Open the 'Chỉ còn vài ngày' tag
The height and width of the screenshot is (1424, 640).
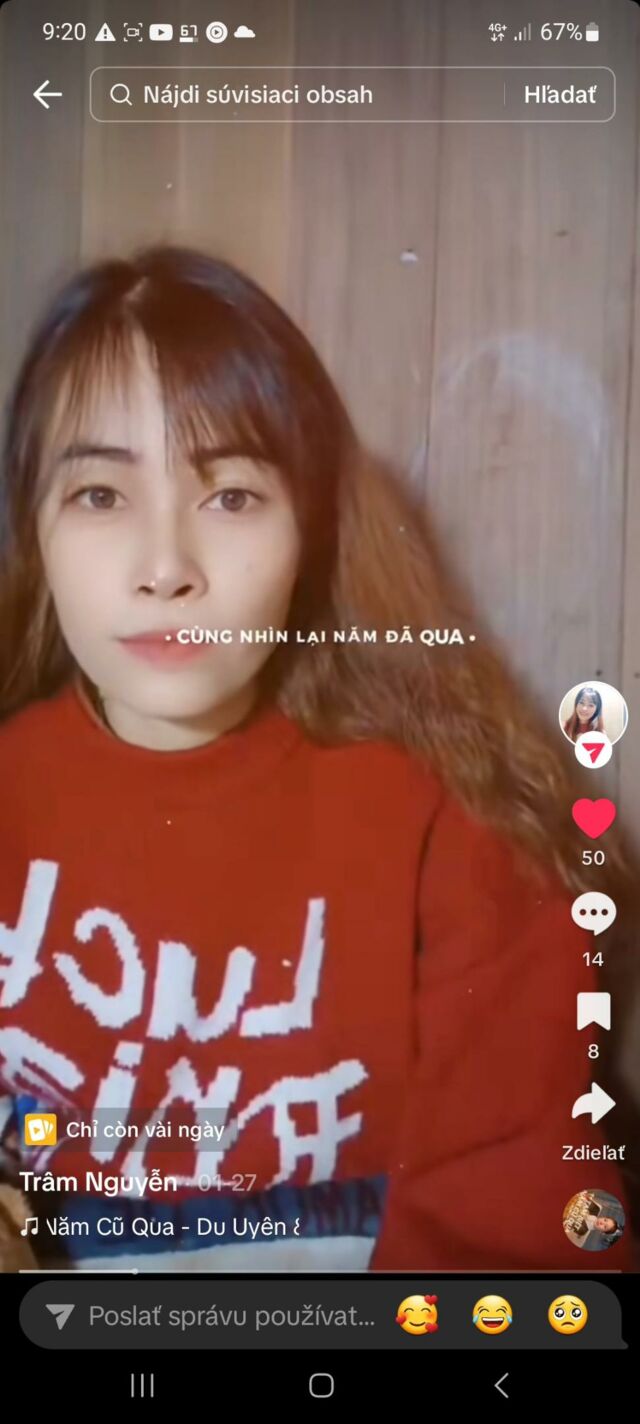tap(126, 1130)
